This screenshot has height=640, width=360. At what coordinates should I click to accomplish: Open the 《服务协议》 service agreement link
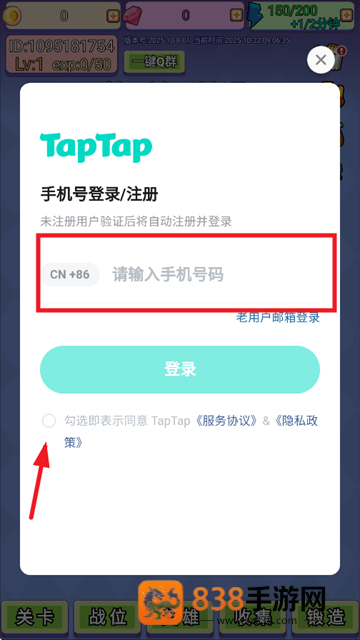click(225, 421)
